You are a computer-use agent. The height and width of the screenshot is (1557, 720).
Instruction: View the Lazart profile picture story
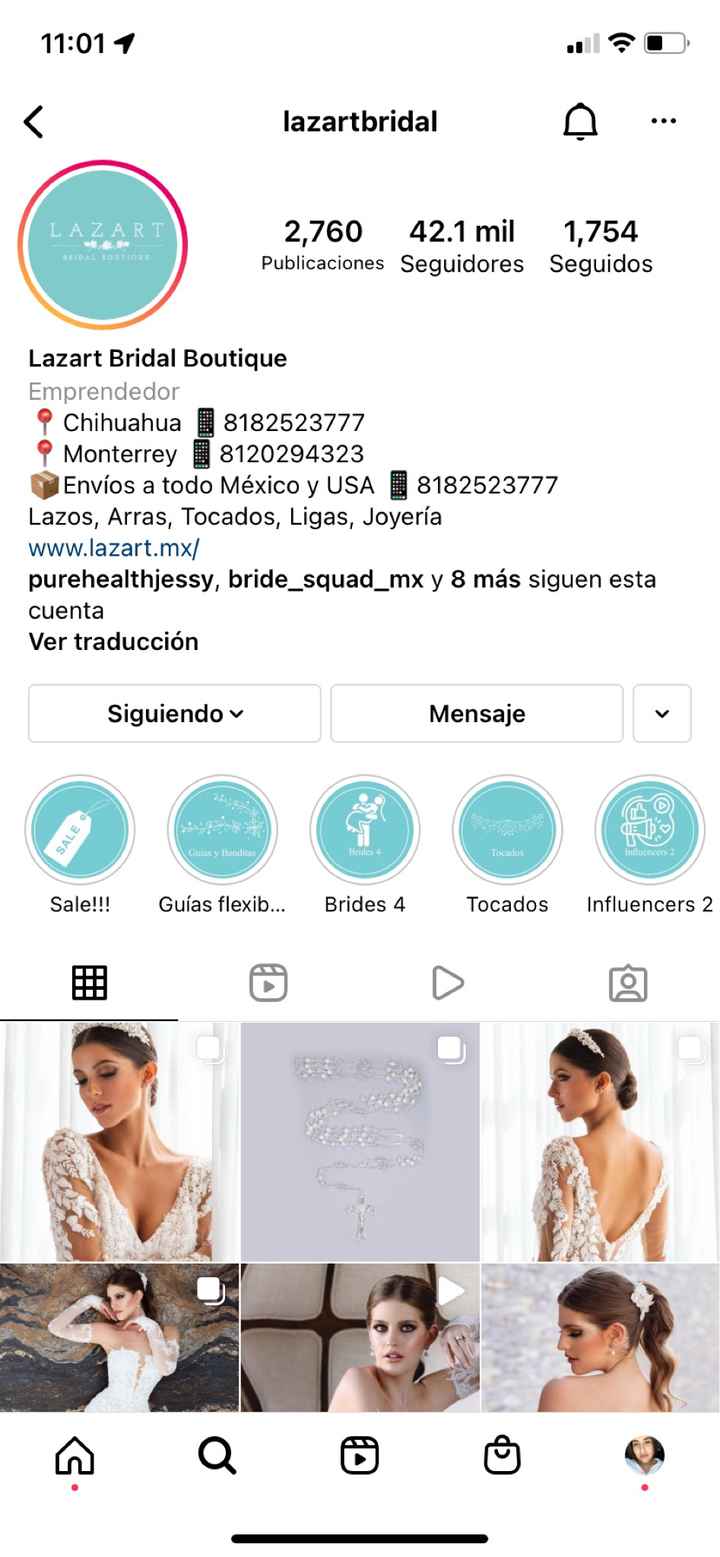coord(103,244)
